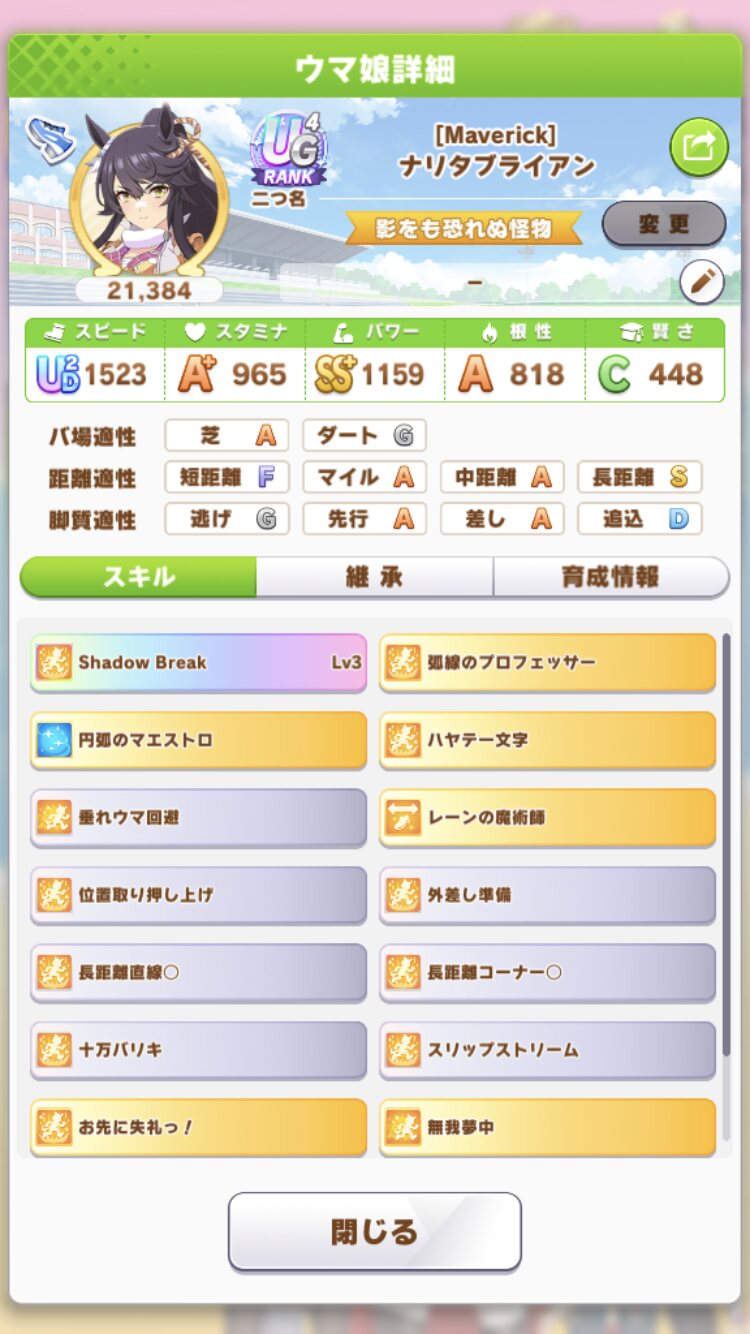Viewport: 750px width, 1334px height.
Task: Show details for 円弧のマエストロ
Action: click(x=198, y=740)
